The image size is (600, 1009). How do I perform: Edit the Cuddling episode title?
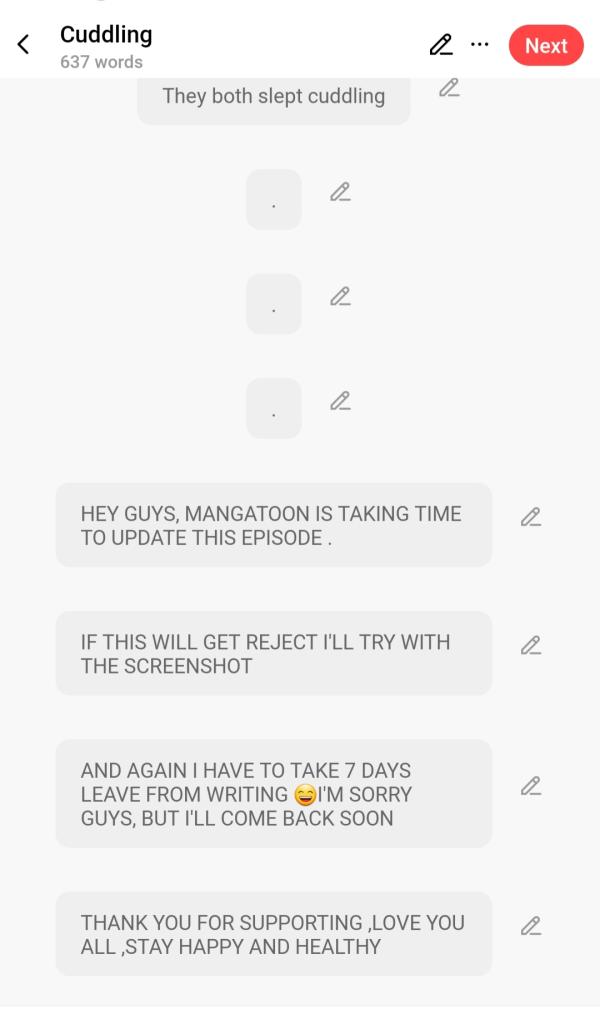pyautogui.click(x=440, y=45)
